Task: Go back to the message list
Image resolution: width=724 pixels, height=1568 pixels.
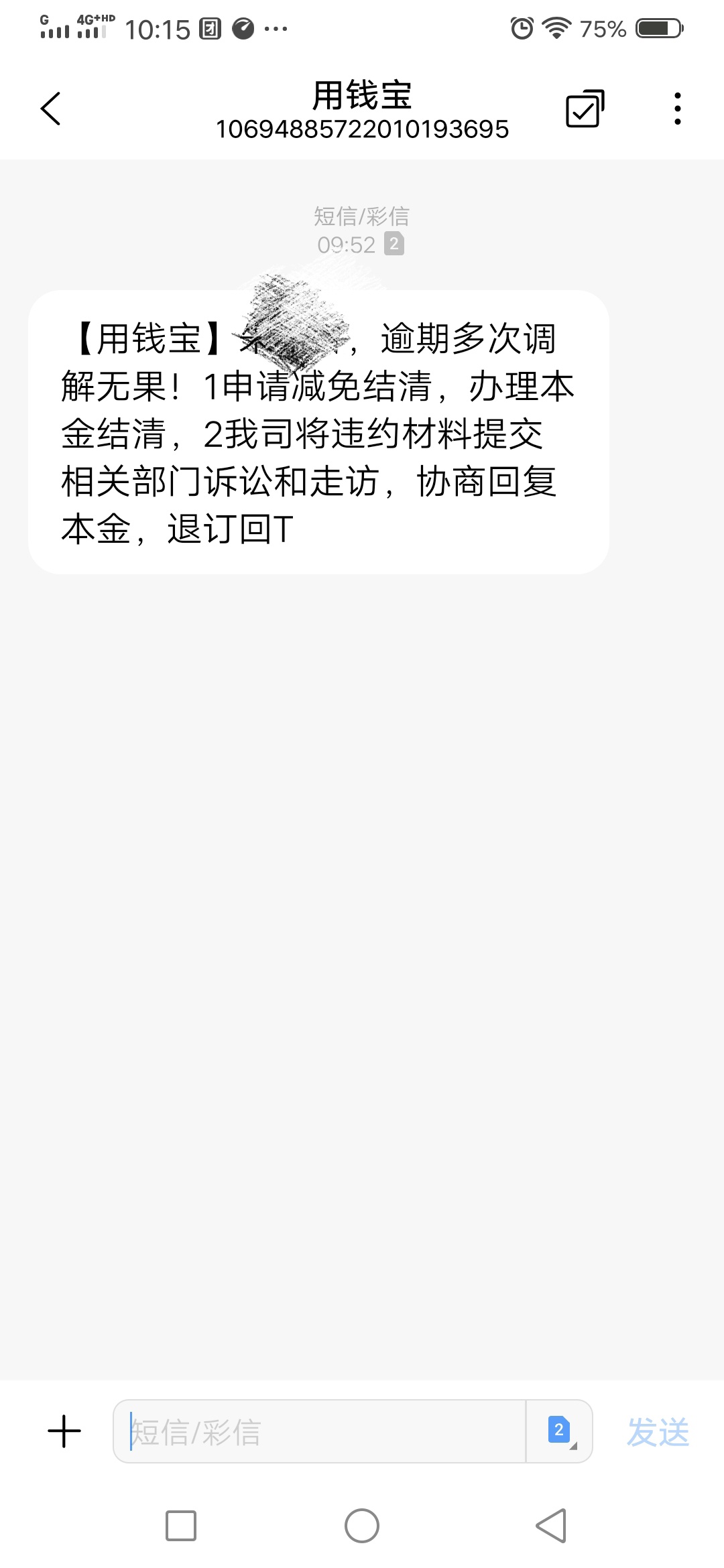Action: [51, 109]
